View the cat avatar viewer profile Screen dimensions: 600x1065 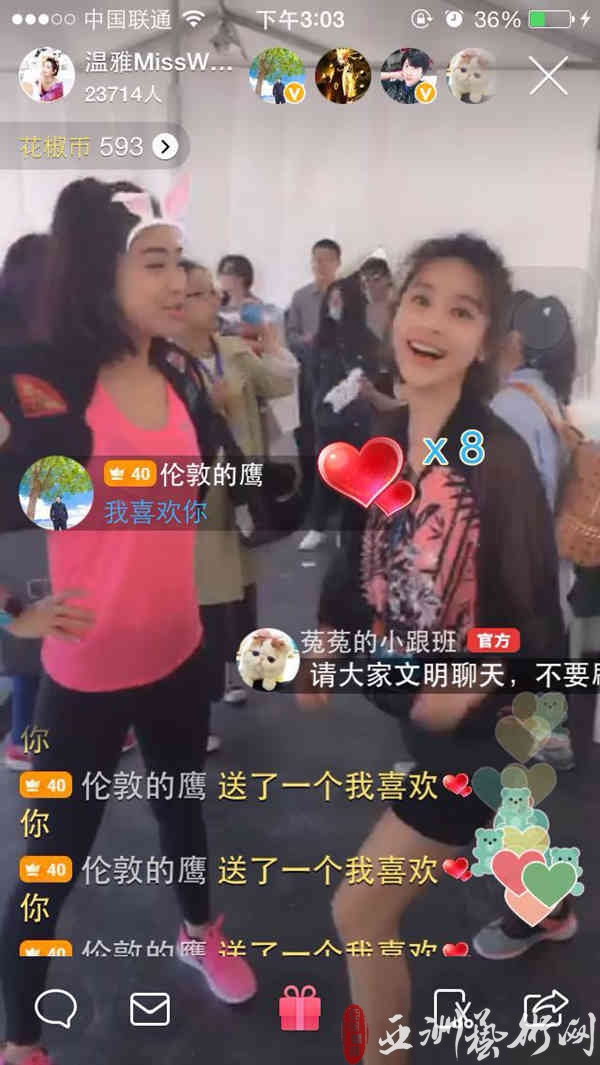[473, 76]
